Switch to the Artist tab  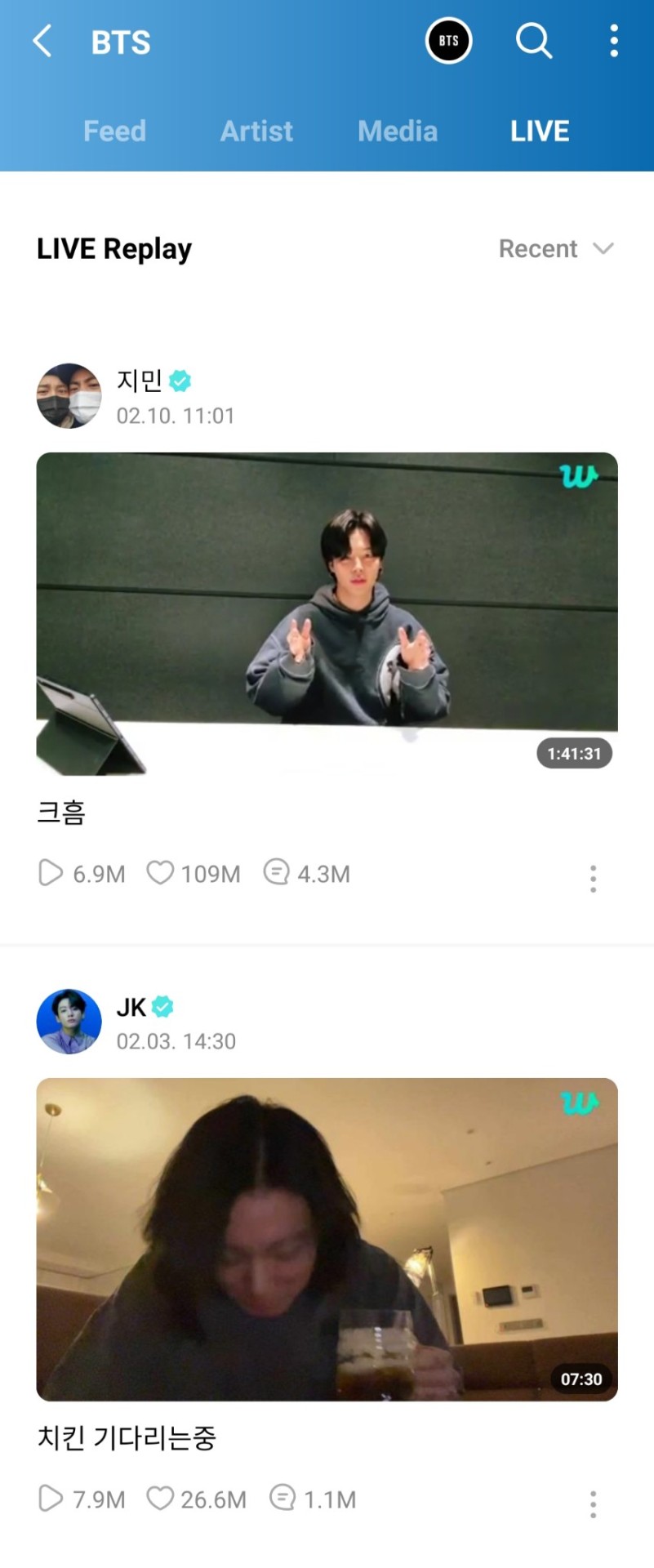tap(256, 131)
